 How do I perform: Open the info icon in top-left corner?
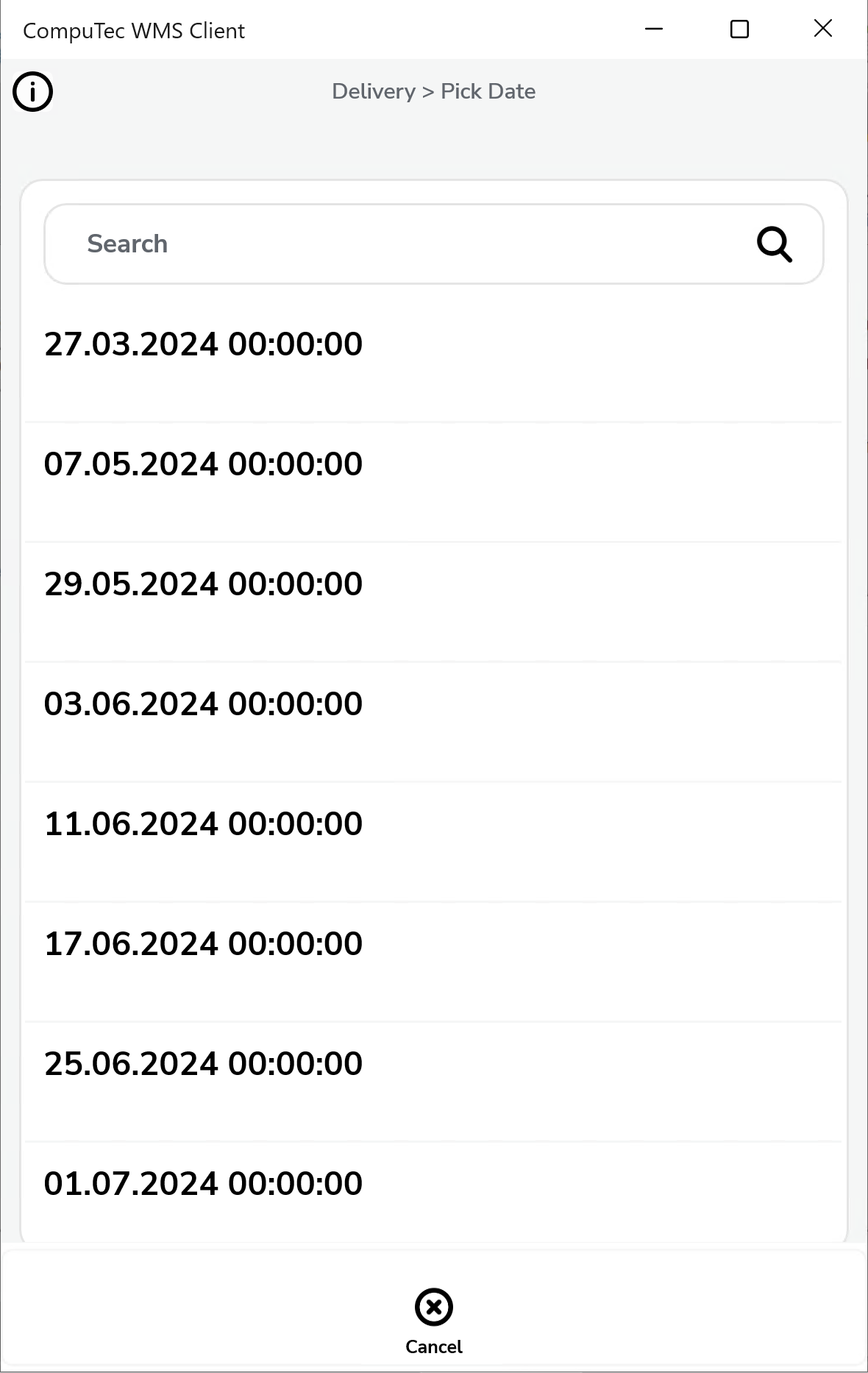[x=33, y=92]
